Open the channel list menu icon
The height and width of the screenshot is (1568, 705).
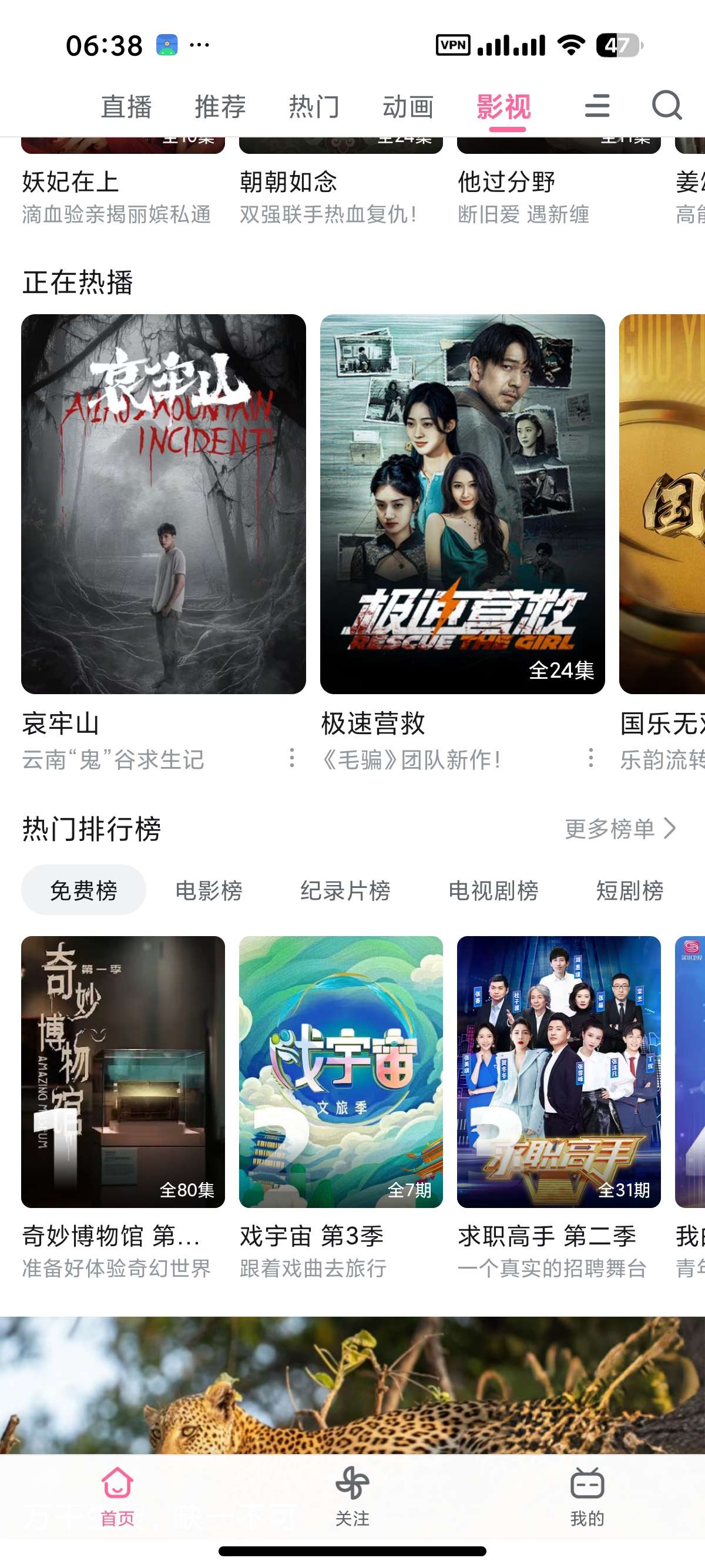point(597,106)
